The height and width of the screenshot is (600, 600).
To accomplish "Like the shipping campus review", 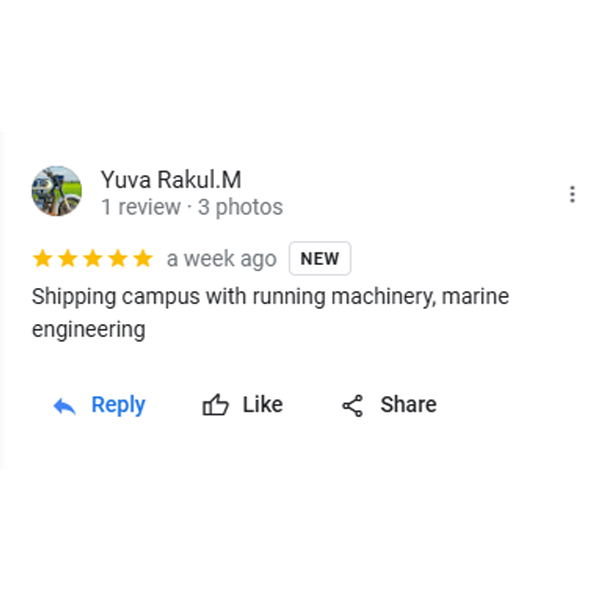I will (x=243, y=405).
